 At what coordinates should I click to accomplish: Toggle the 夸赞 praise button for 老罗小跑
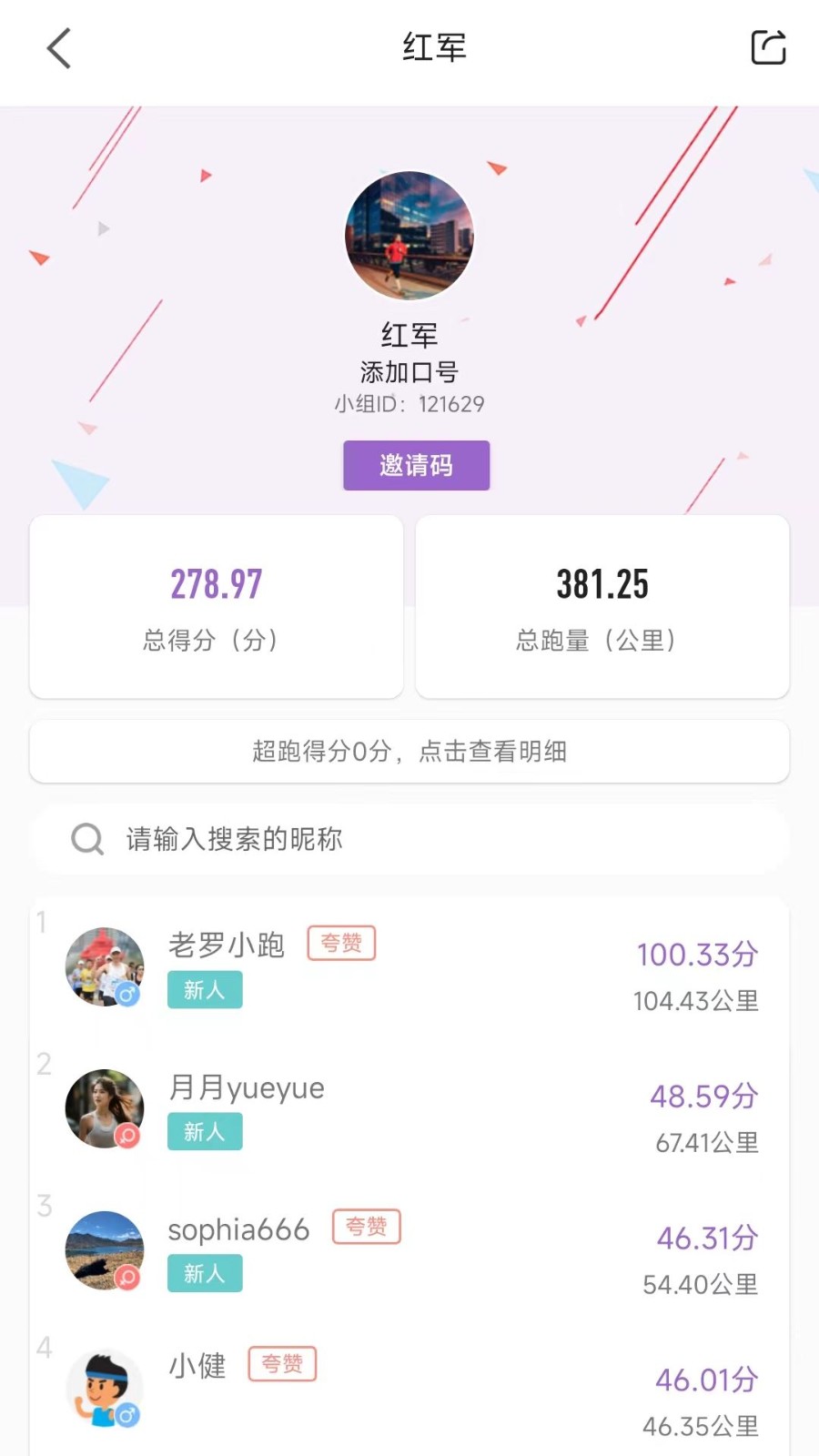[341, 944]
